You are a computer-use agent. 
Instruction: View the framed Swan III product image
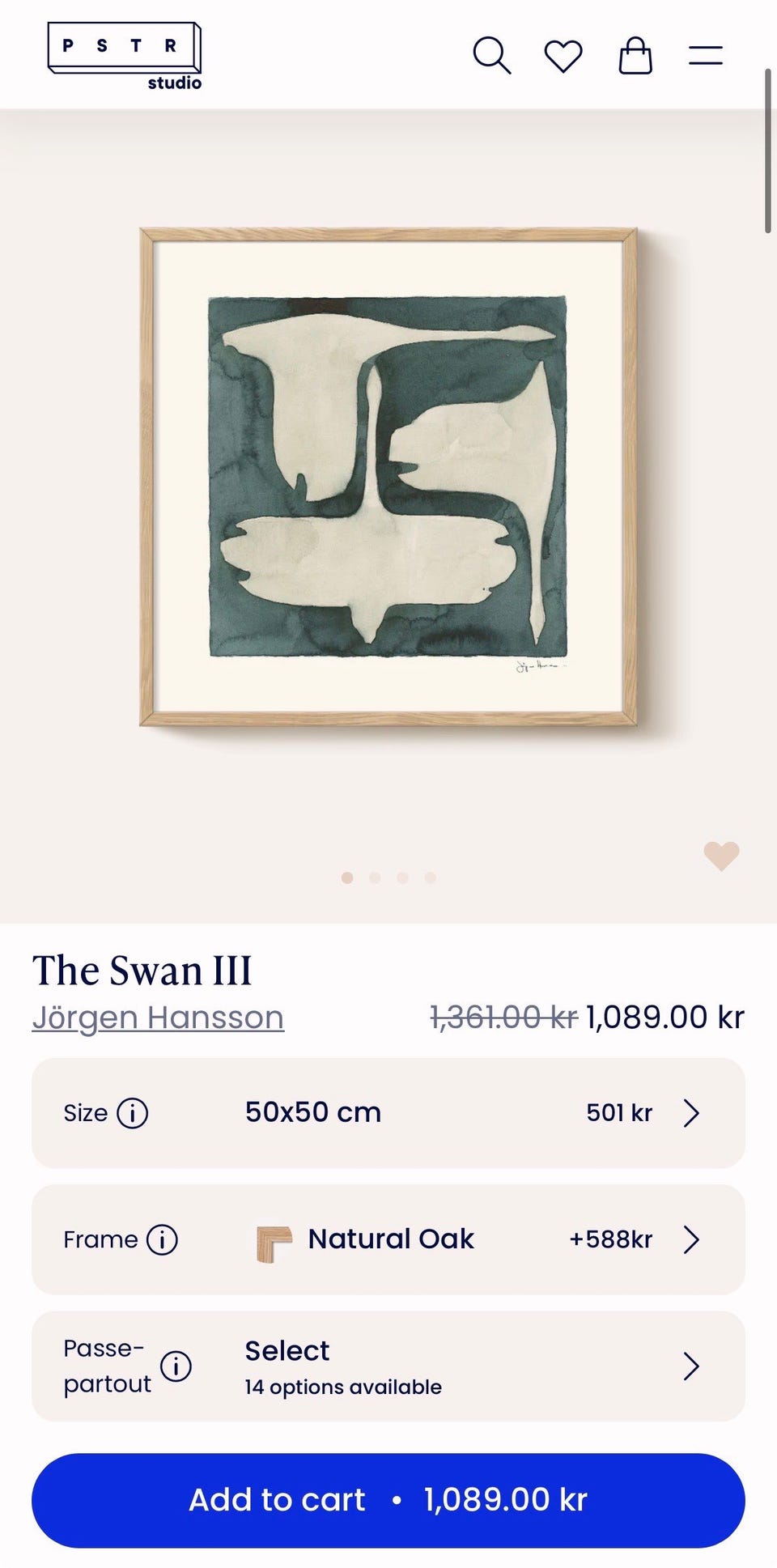(388, 478)
